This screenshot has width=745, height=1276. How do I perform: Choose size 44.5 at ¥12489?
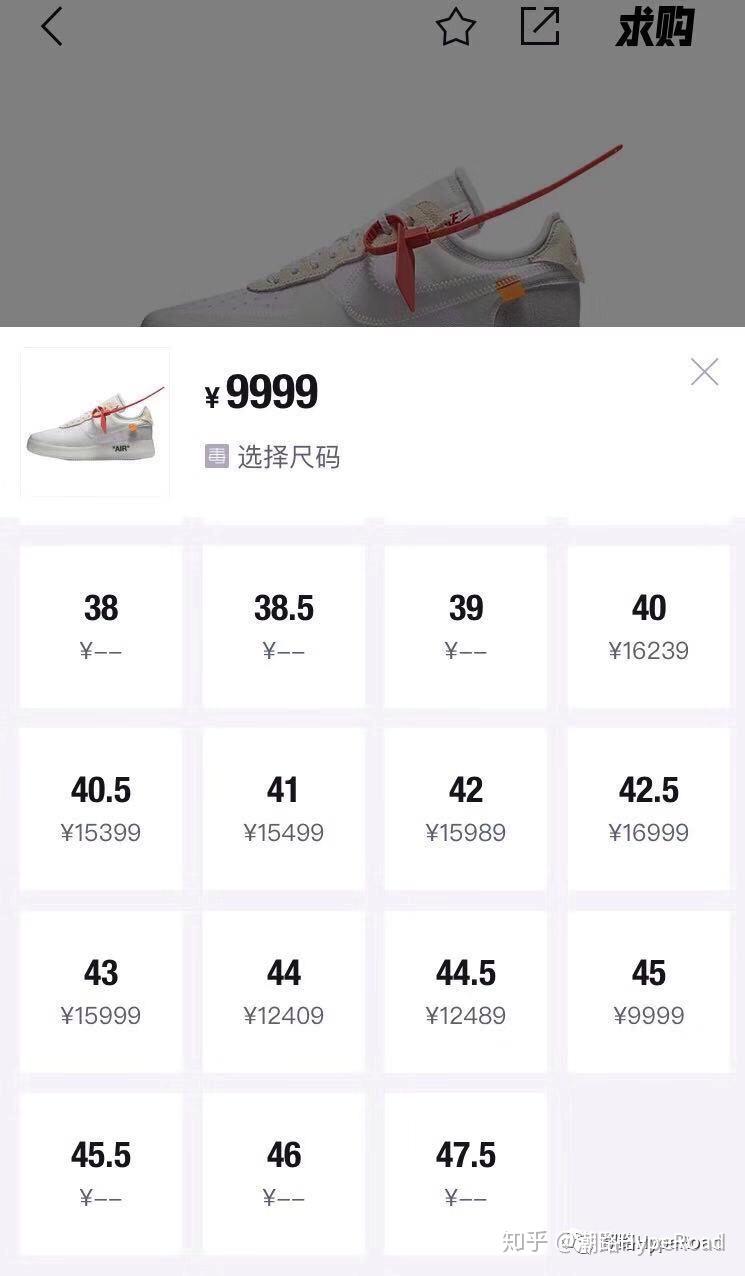(466, 991)
